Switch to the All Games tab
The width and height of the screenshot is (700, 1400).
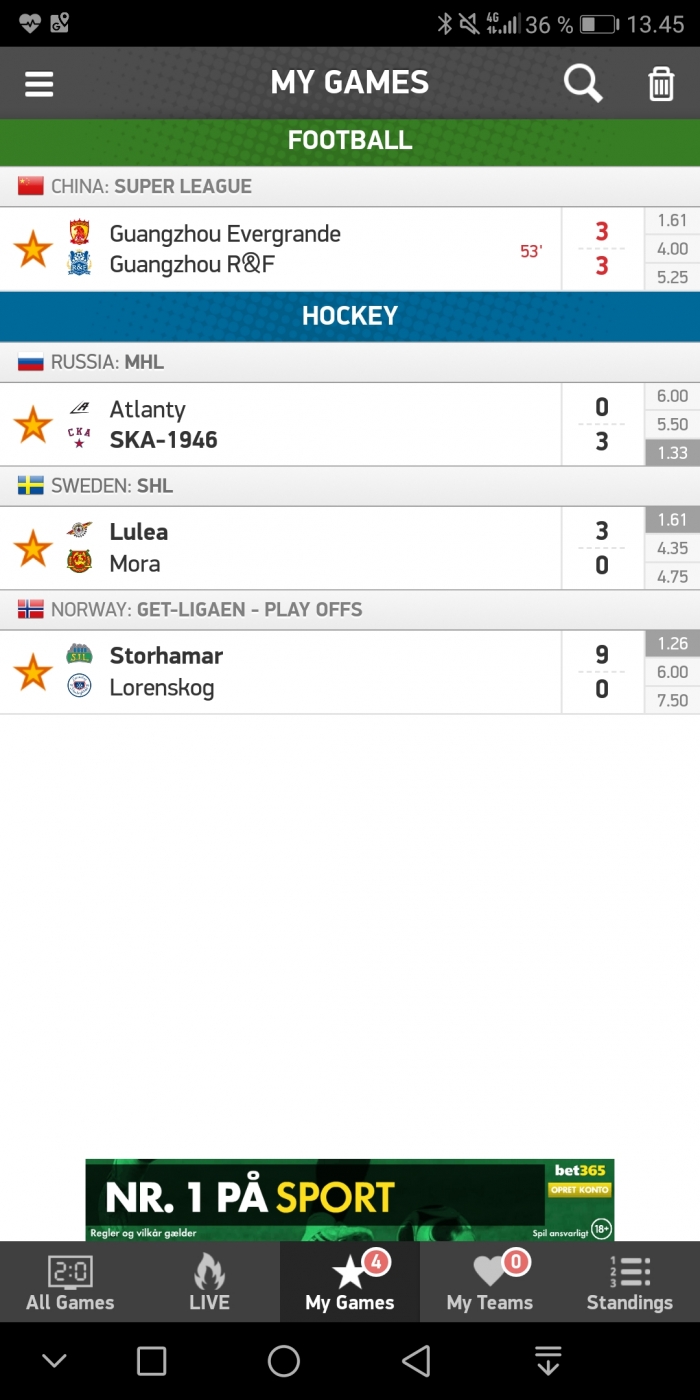tap(70, 1283)
